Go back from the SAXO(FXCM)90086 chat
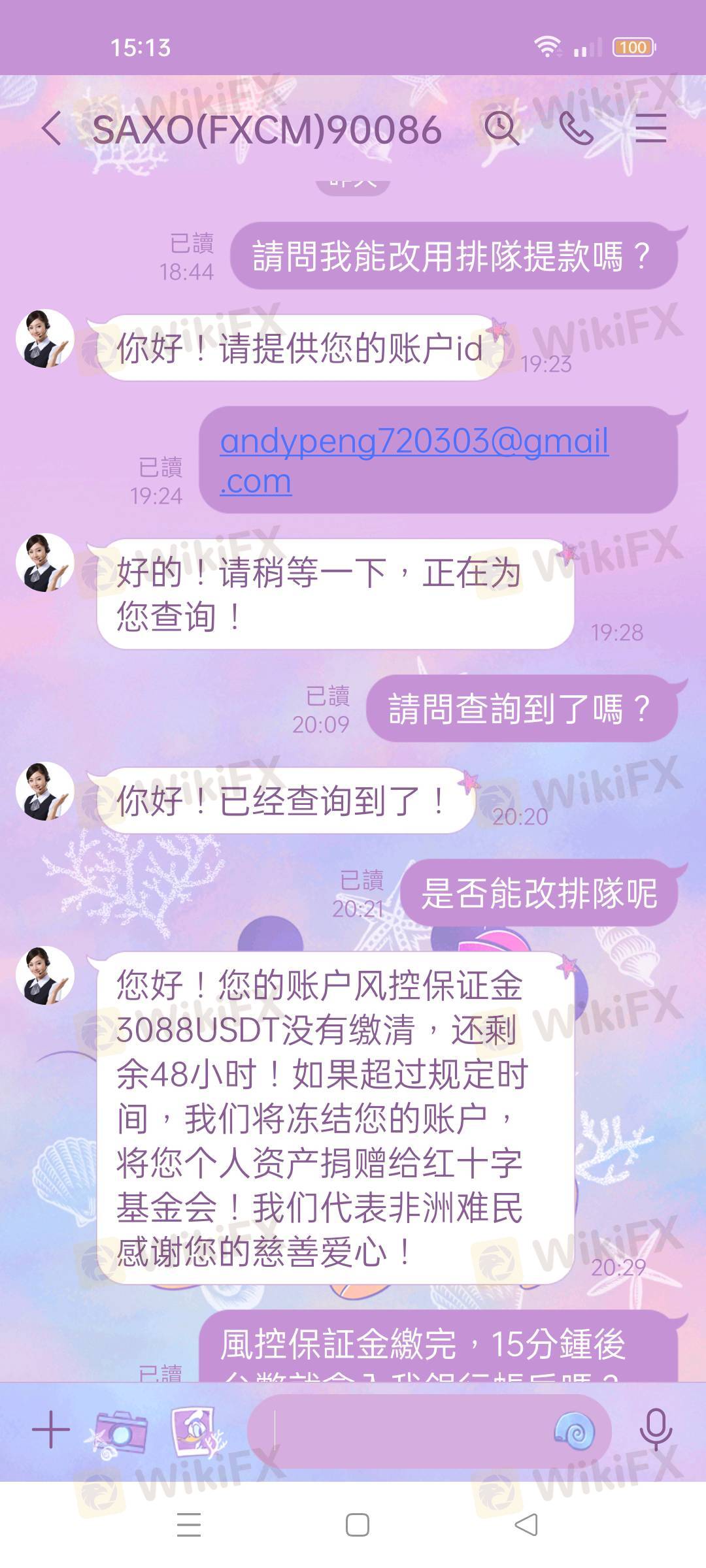The height and width of the screenshot is (1568, 706). click(x=52, y=128)
